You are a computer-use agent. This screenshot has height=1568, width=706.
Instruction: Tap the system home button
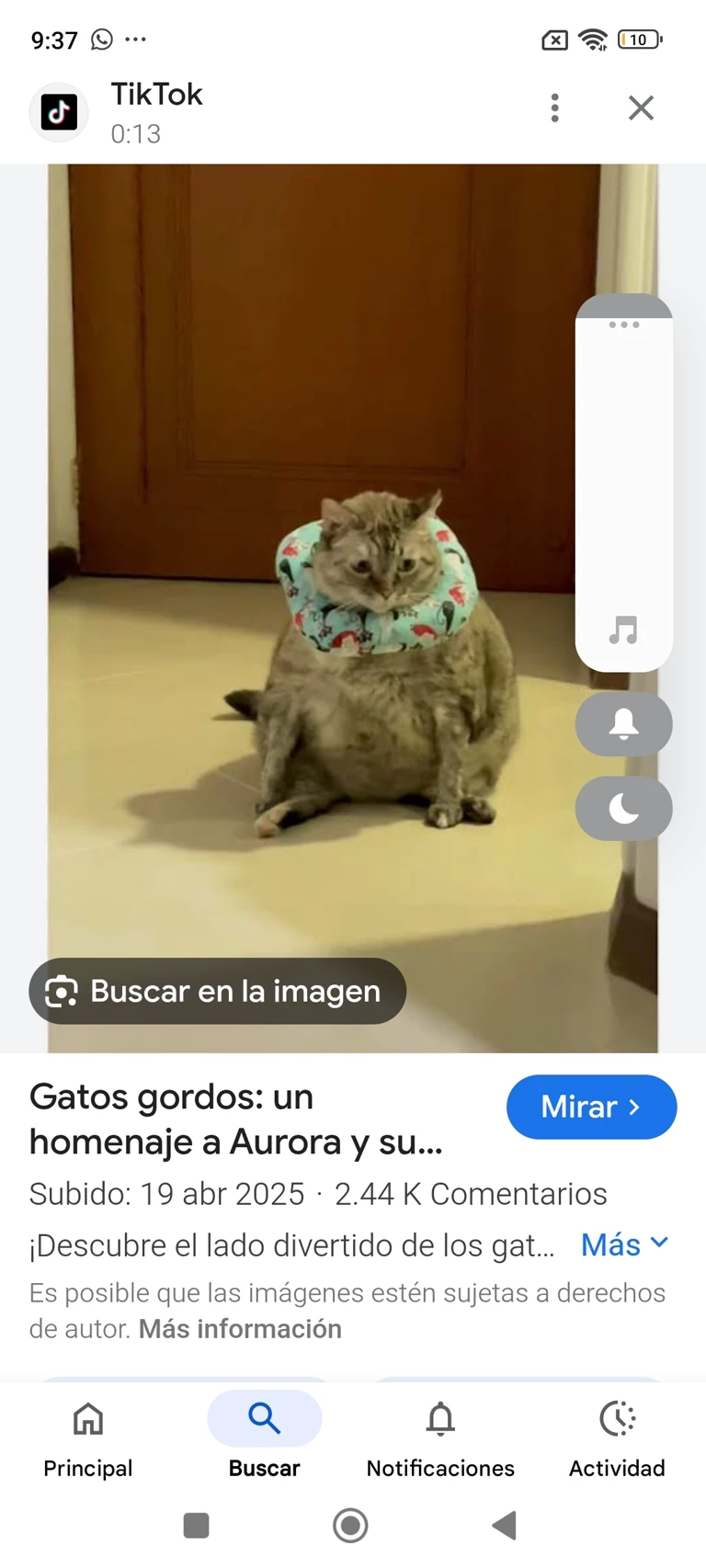[x=350, y=1526]
